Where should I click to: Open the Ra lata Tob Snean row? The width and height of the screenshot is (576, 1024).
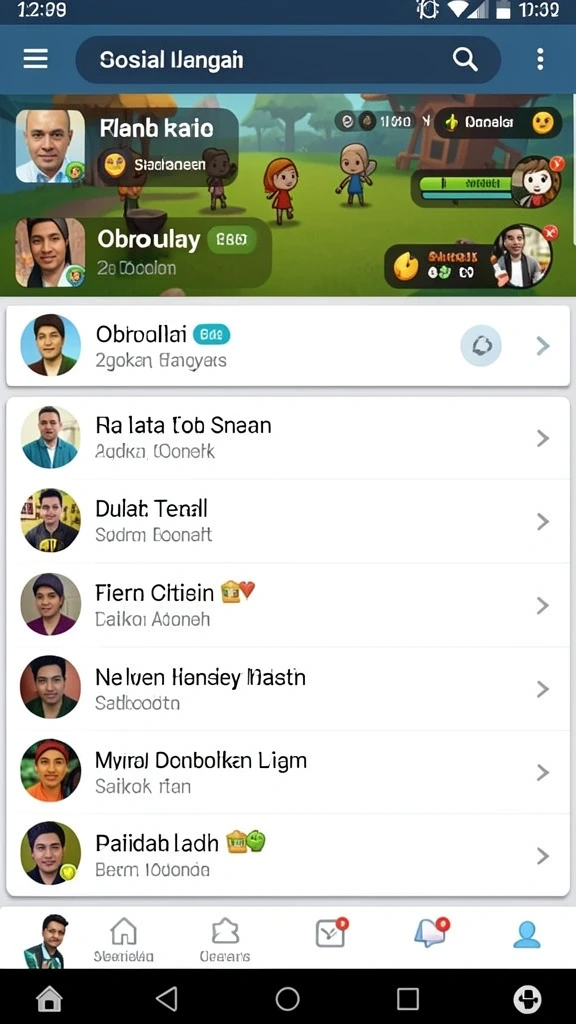288,438
